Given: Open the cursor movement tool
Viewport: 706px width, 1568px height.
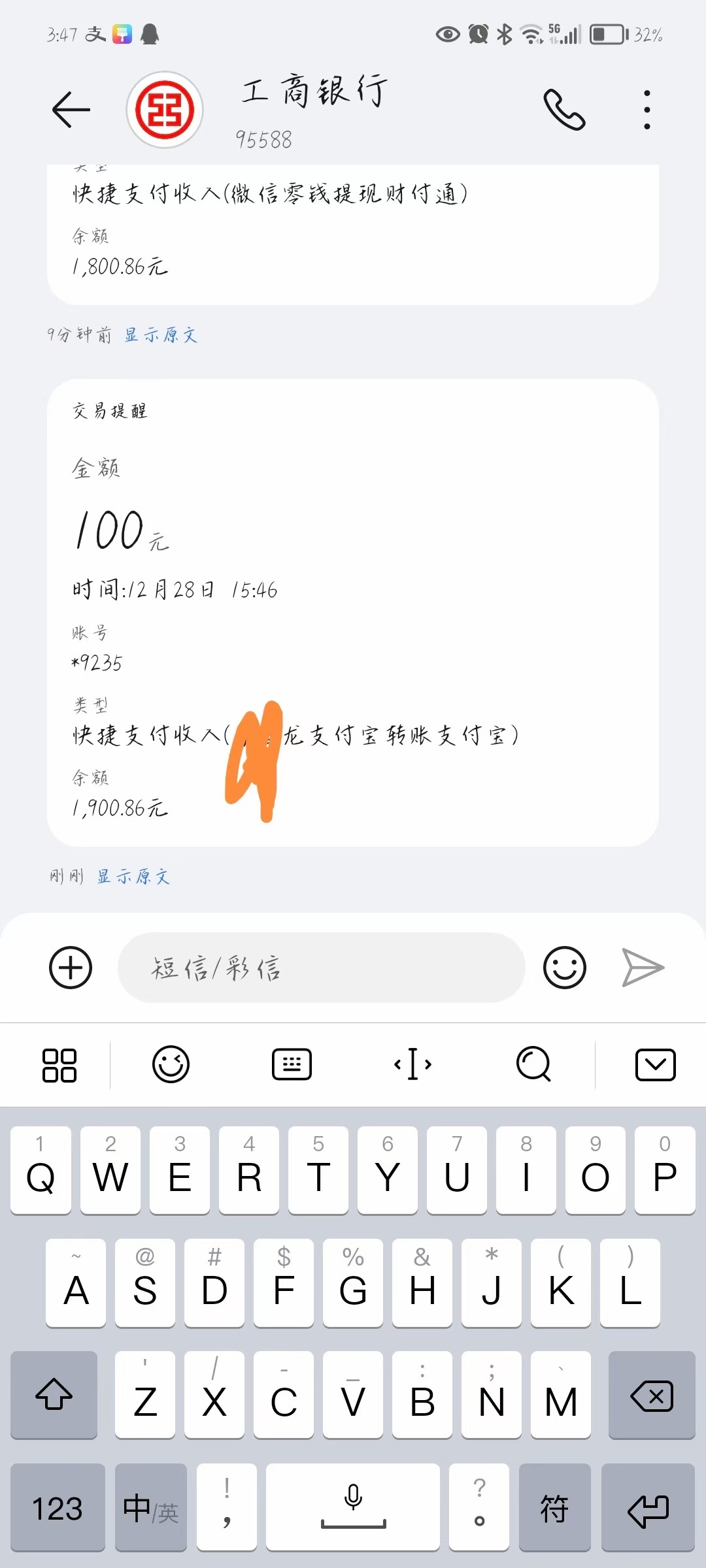Looking at the screenshot, I should point(412,1065).
